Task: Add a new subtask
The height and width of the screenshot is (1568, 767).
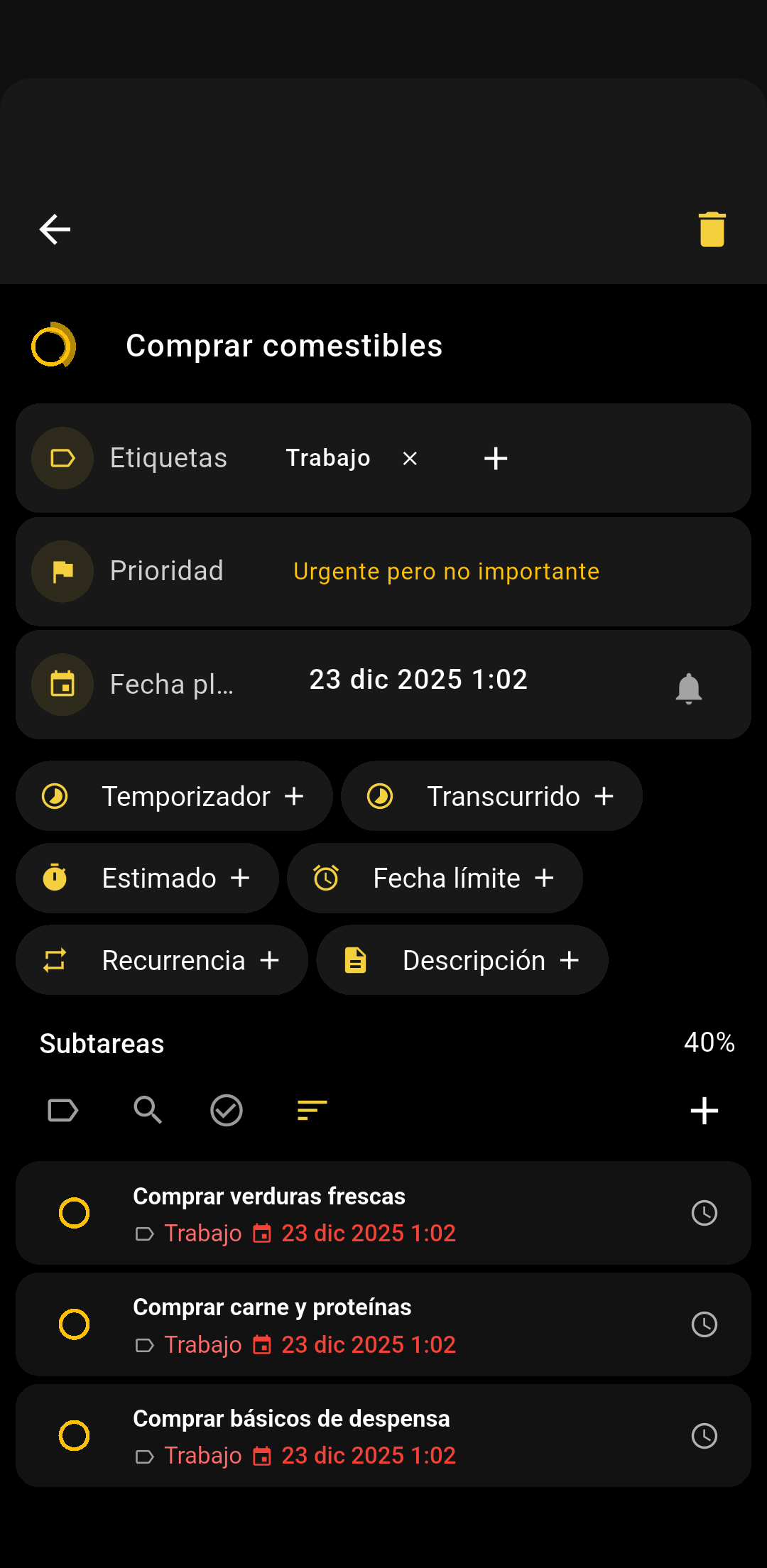Action: tap(704, 1111)
